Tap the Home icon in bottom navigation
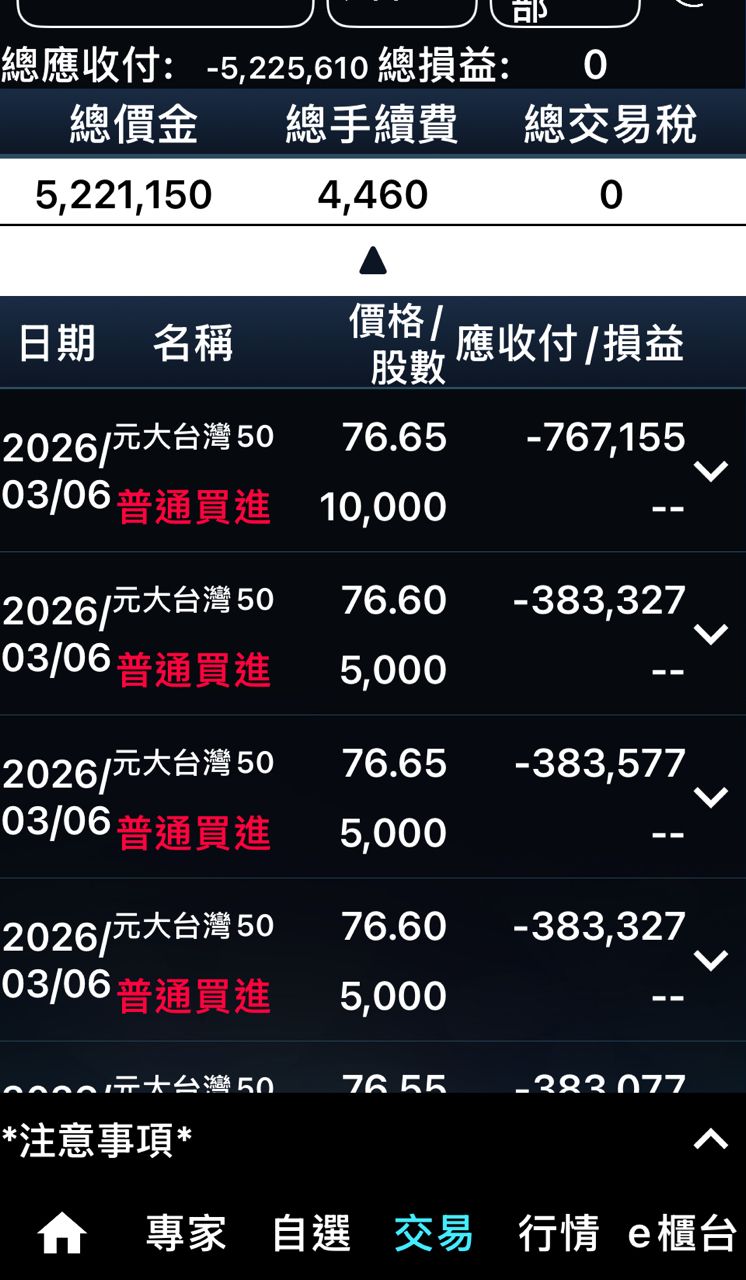 [60, 1233]
